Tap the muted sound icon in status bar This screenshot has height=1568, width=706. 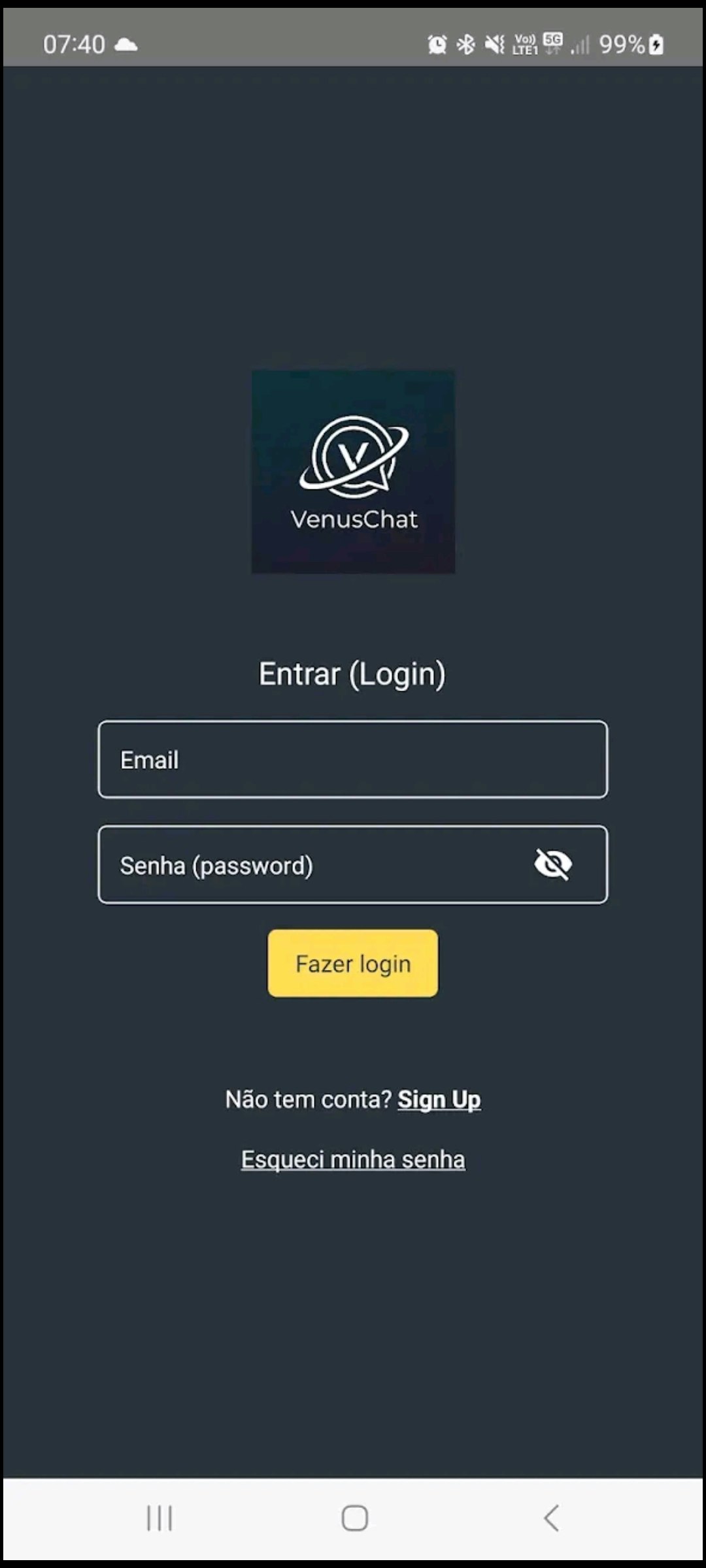tap(496, 43)
